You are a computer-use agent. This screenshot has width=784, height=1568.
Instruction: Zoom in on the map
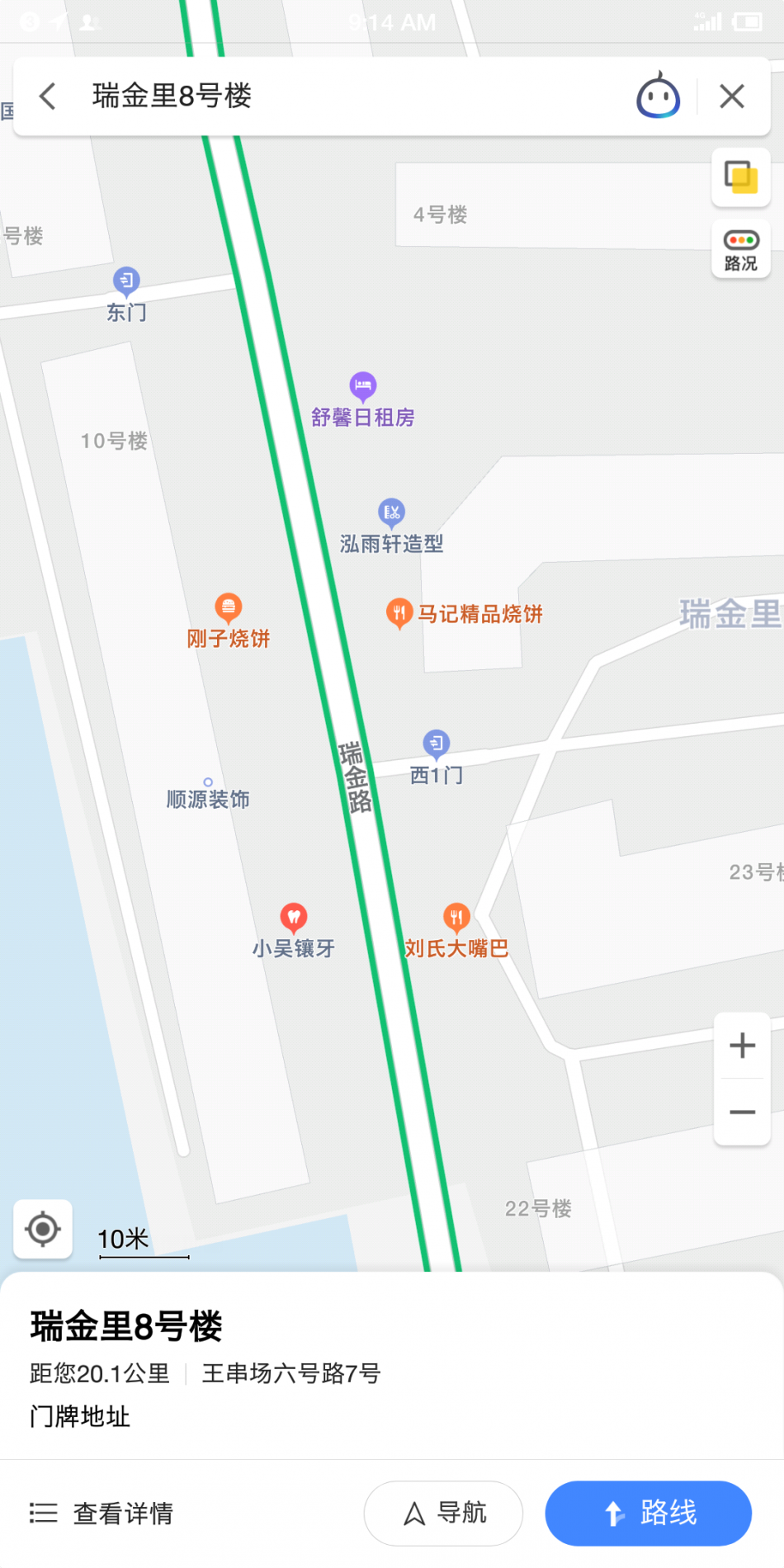tap(743, 1046)
